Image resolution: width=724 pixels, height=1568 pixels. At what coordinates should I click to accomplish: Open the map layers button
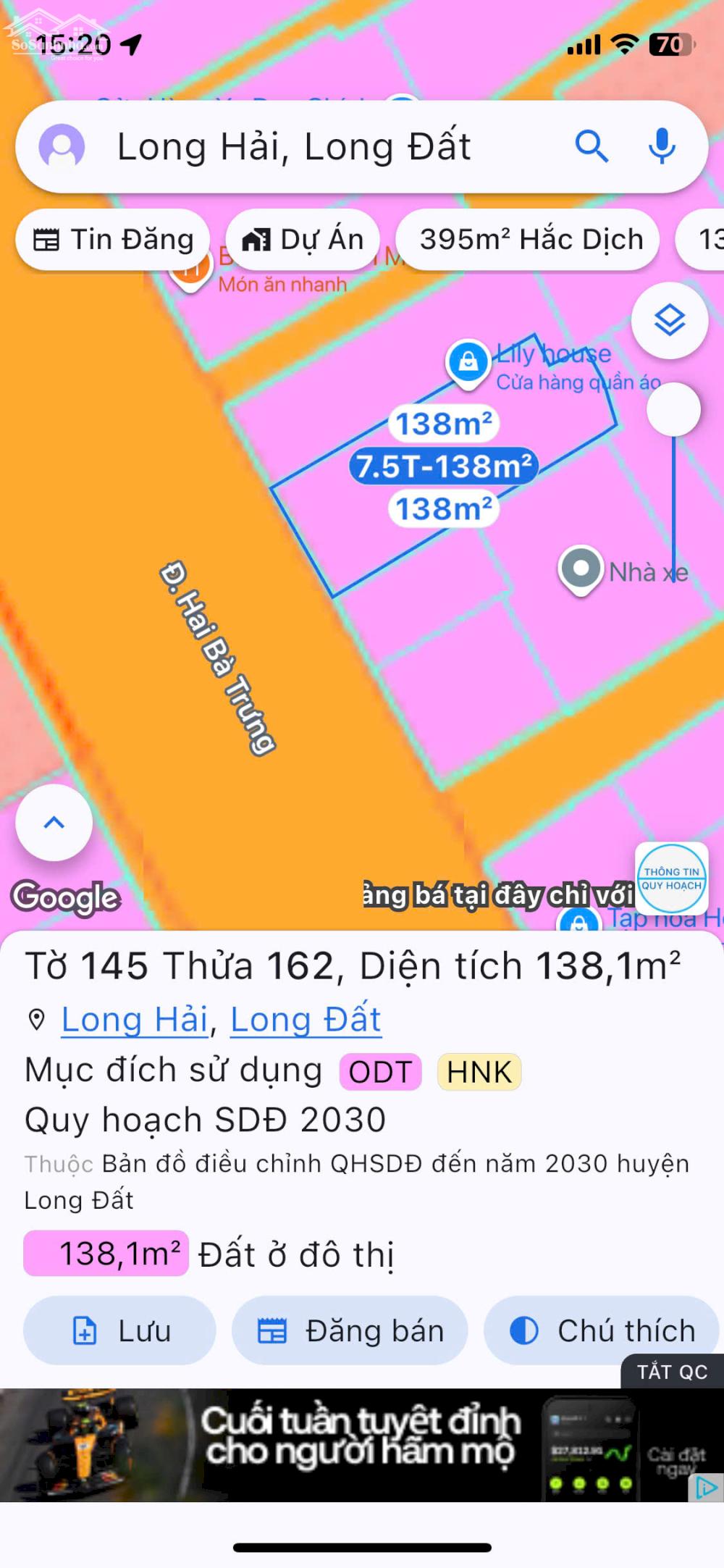pos(670,320)
